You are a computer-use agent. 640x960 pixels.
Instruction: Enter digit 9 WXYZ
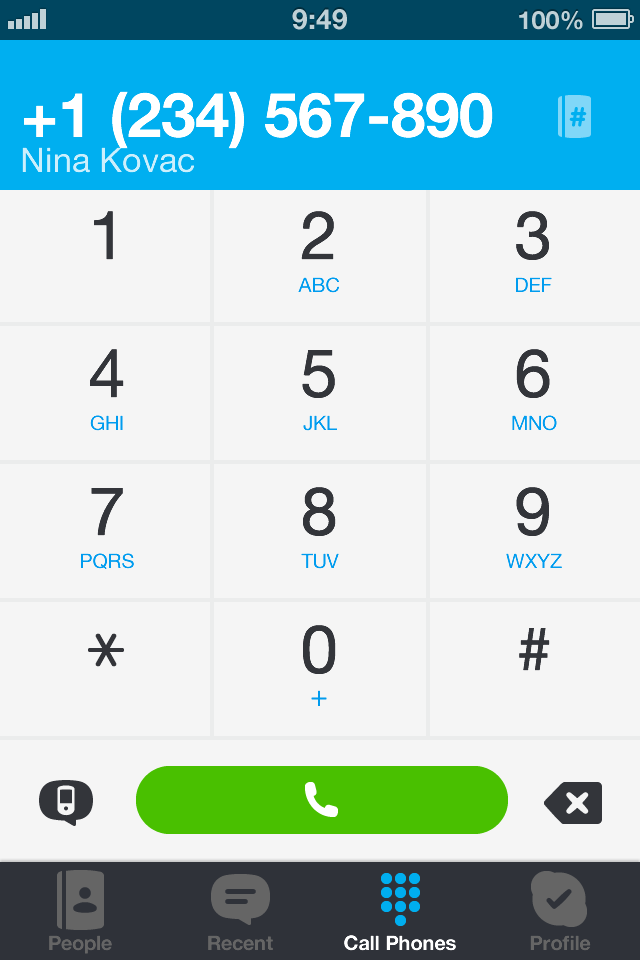click(x=533, y=530)
